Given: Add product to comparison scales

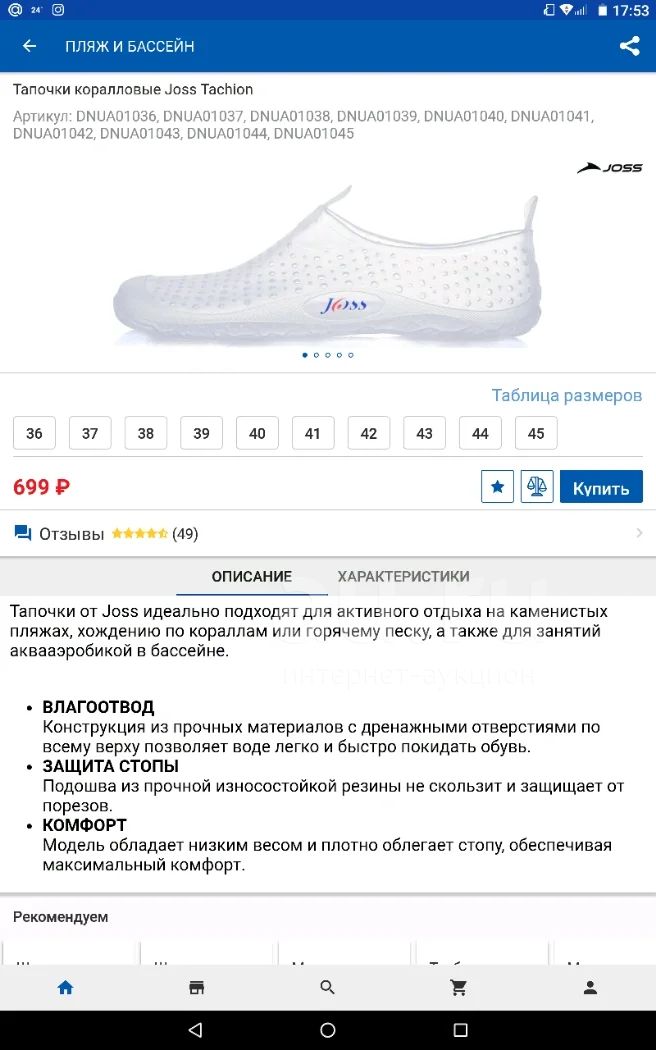Looking at the screenshot, I should click(537, 487).
